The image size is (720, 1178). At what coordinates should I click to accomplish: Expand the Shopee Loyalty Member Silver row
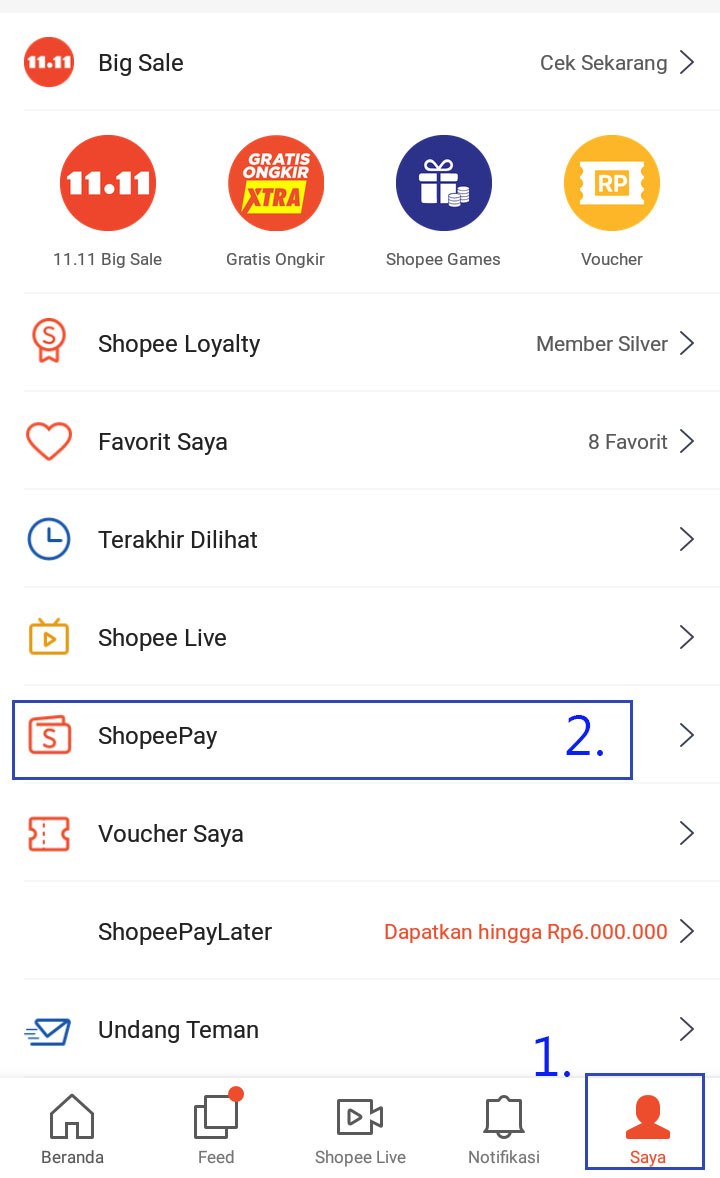click(x=688, y=343)
